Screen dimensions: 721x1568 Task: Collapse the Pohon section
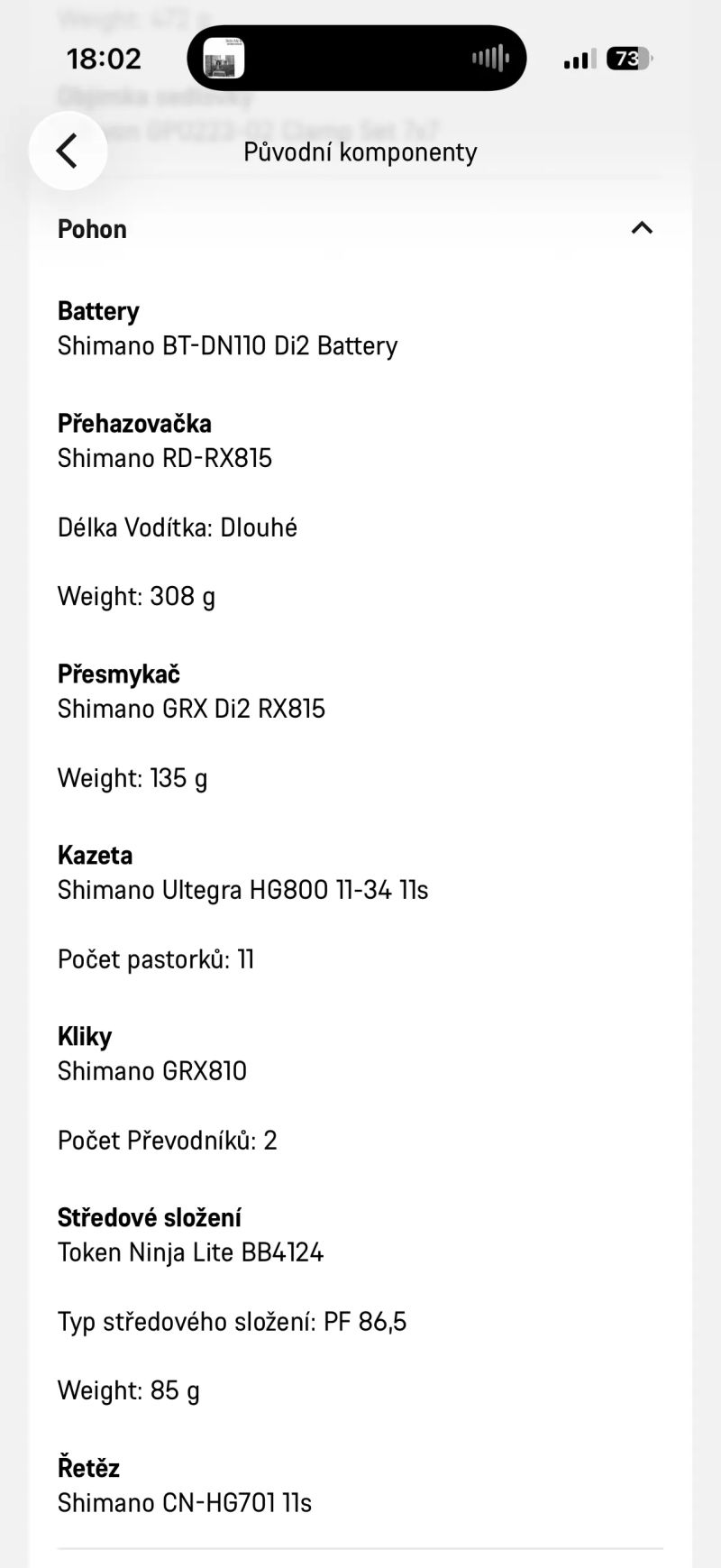click(641, 228)
